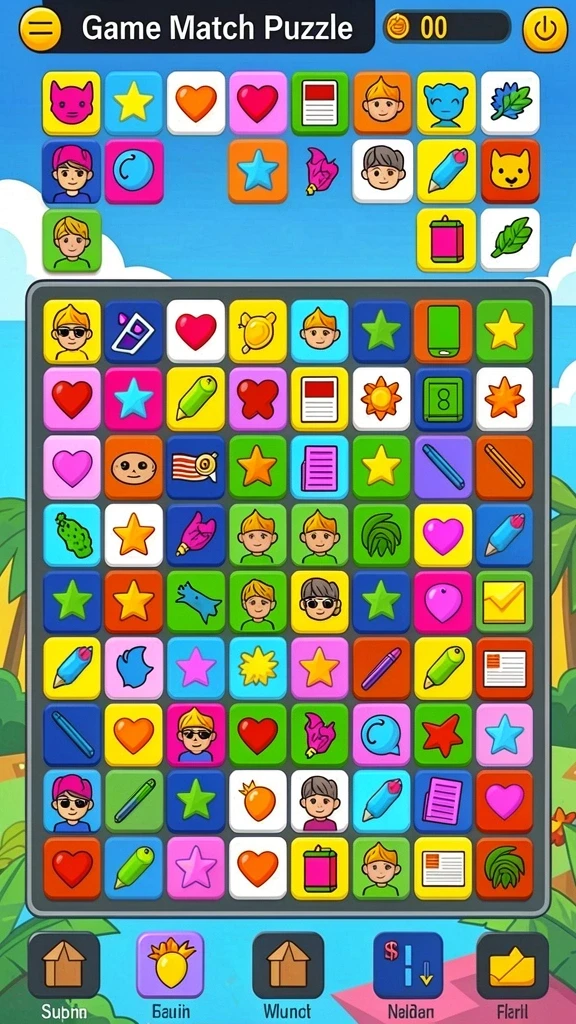Tap the green number 8 tile
This screenshot has height=1024, width=576.
443,398
